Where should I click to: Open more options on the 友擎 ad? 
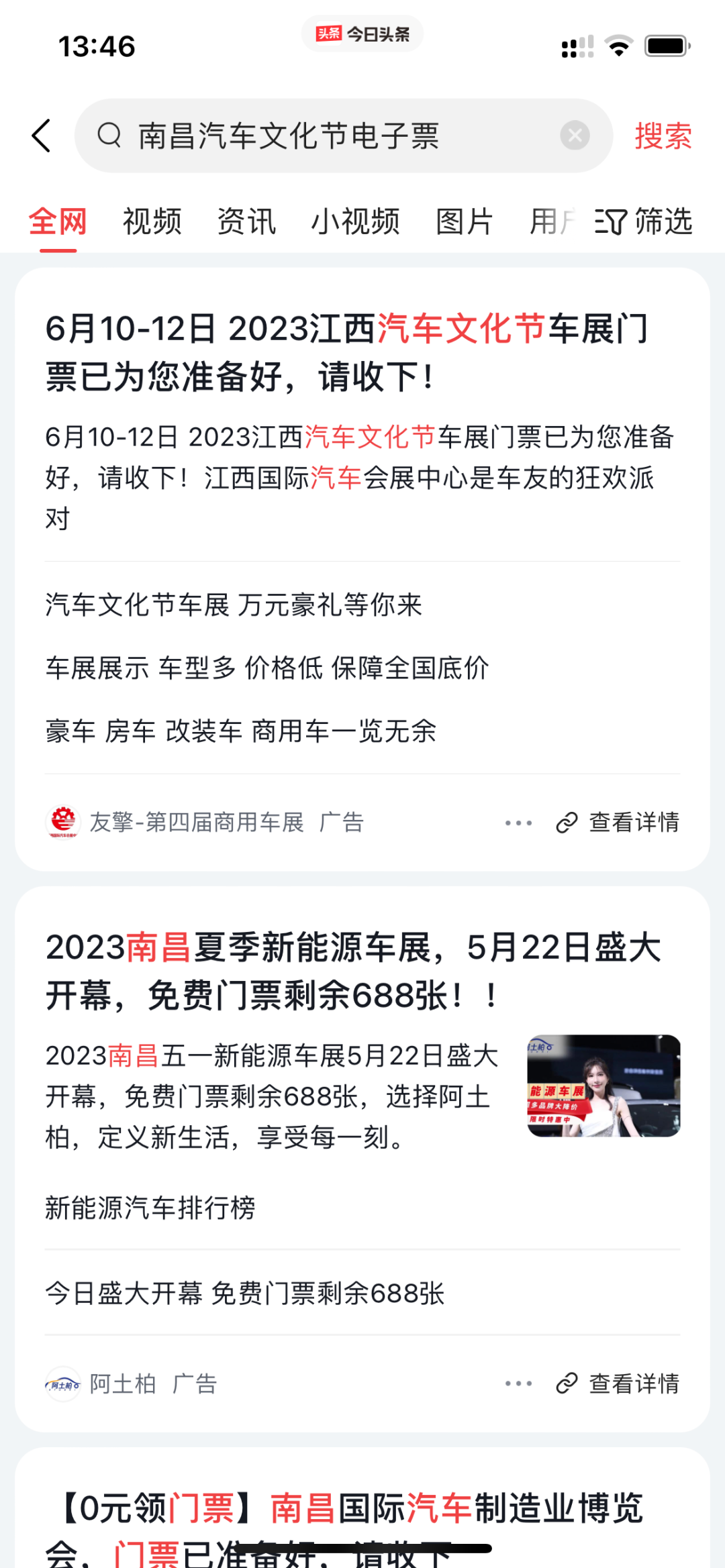[518, 823]
